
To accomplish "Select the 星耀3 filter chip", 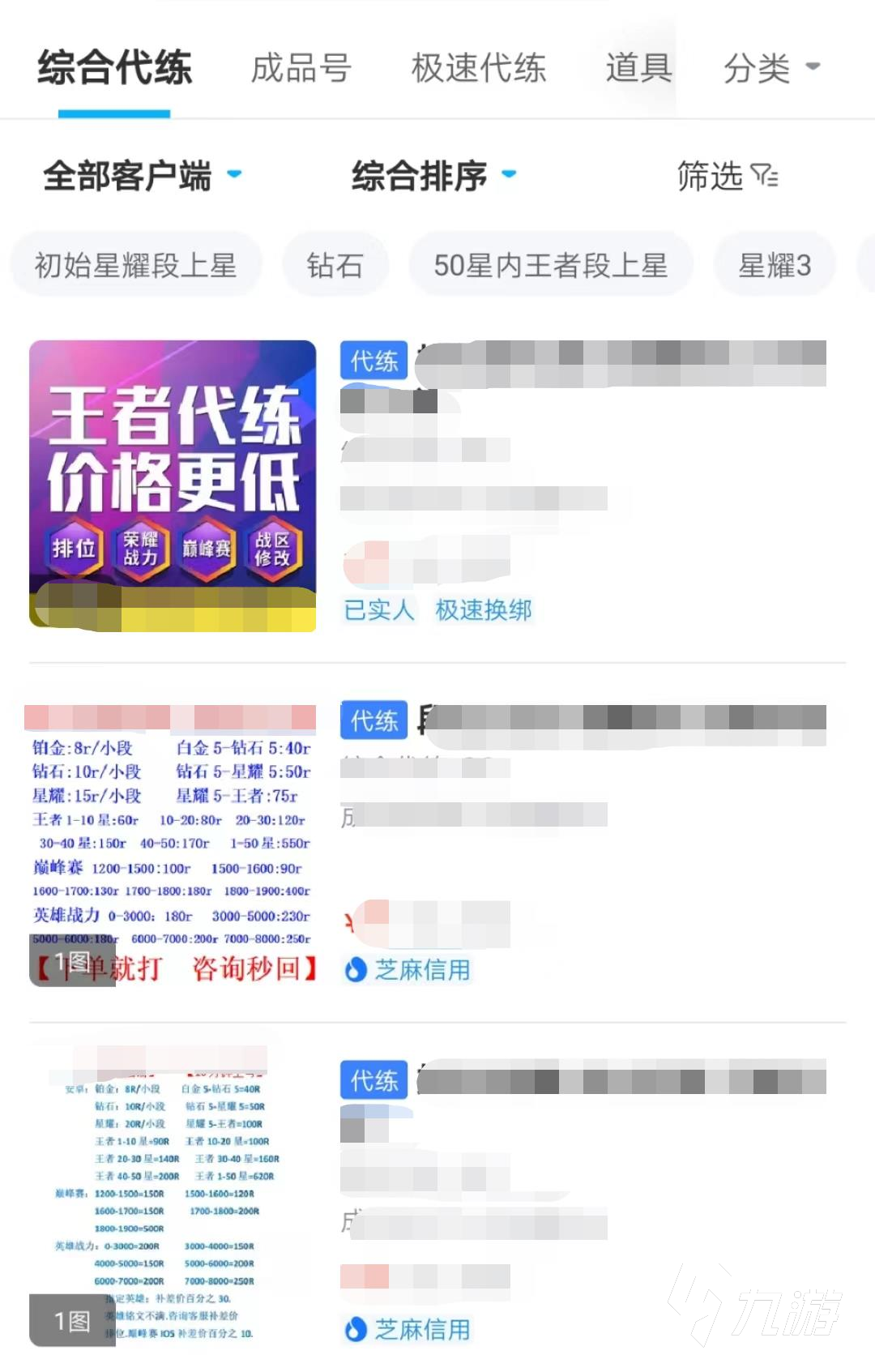I will click(x=774, y=265).
